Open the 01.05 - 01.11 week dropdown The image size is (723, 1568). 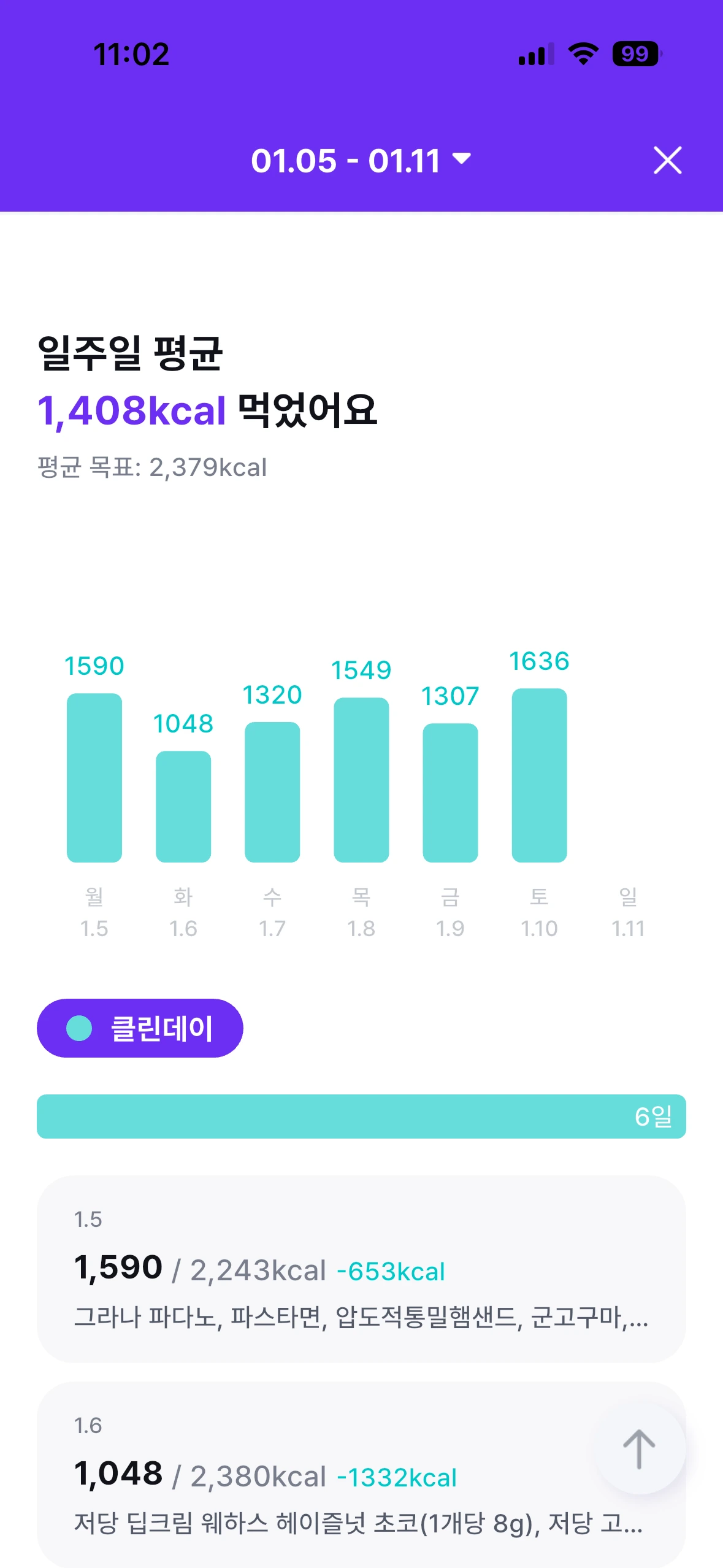click(x=361, y=161)
